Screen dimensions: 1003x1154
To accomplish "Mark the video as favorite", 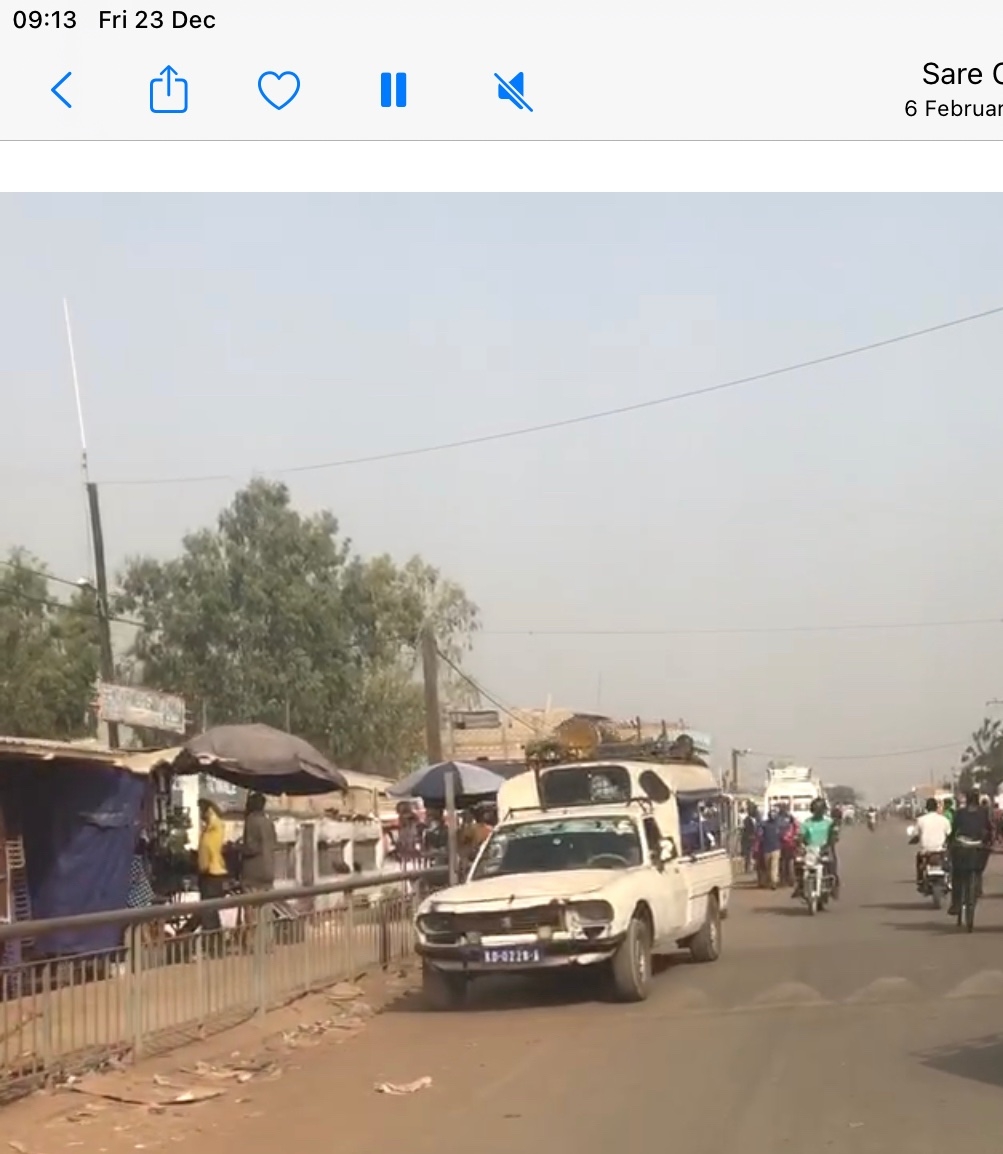I will 279,91.
